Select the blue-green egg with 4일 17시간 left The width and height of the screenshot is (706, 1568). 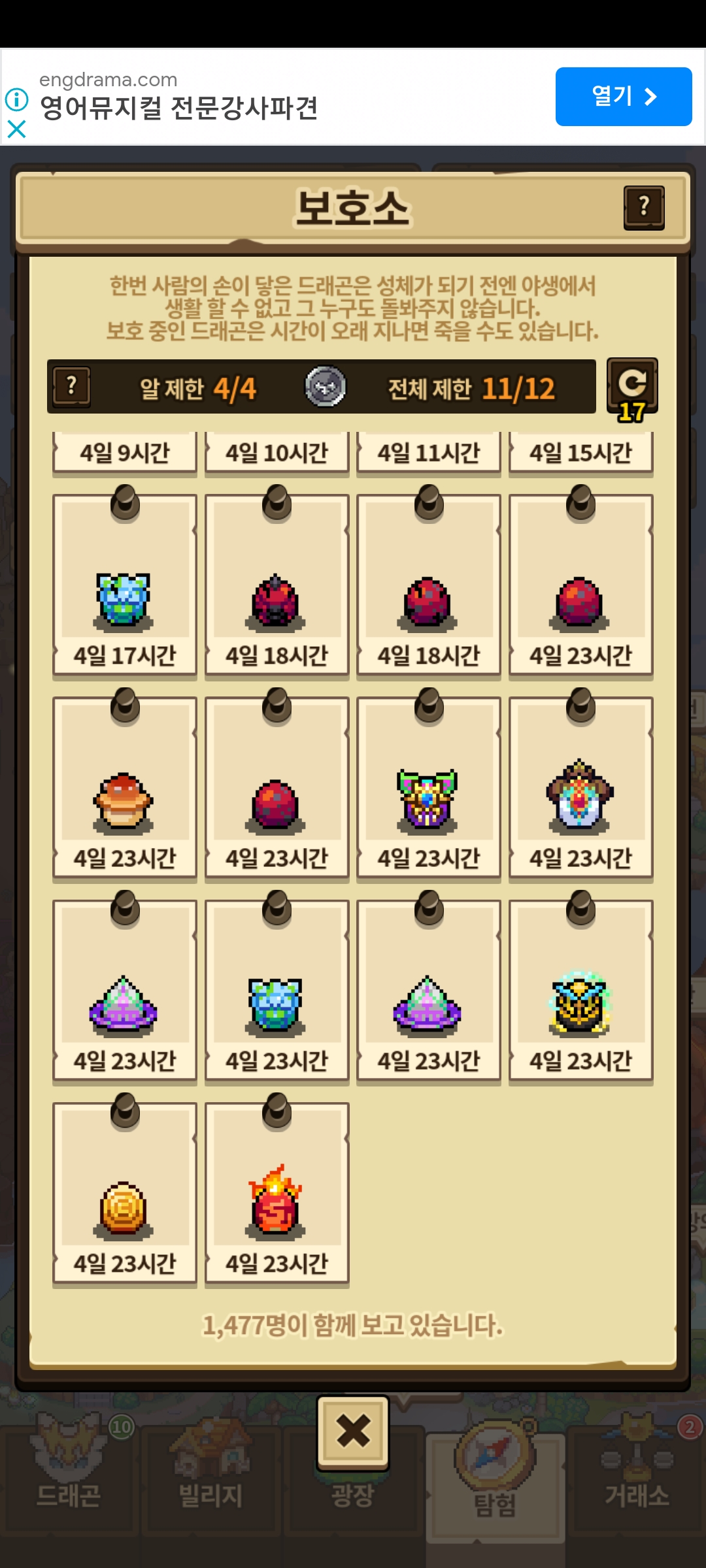click(124, 585)
